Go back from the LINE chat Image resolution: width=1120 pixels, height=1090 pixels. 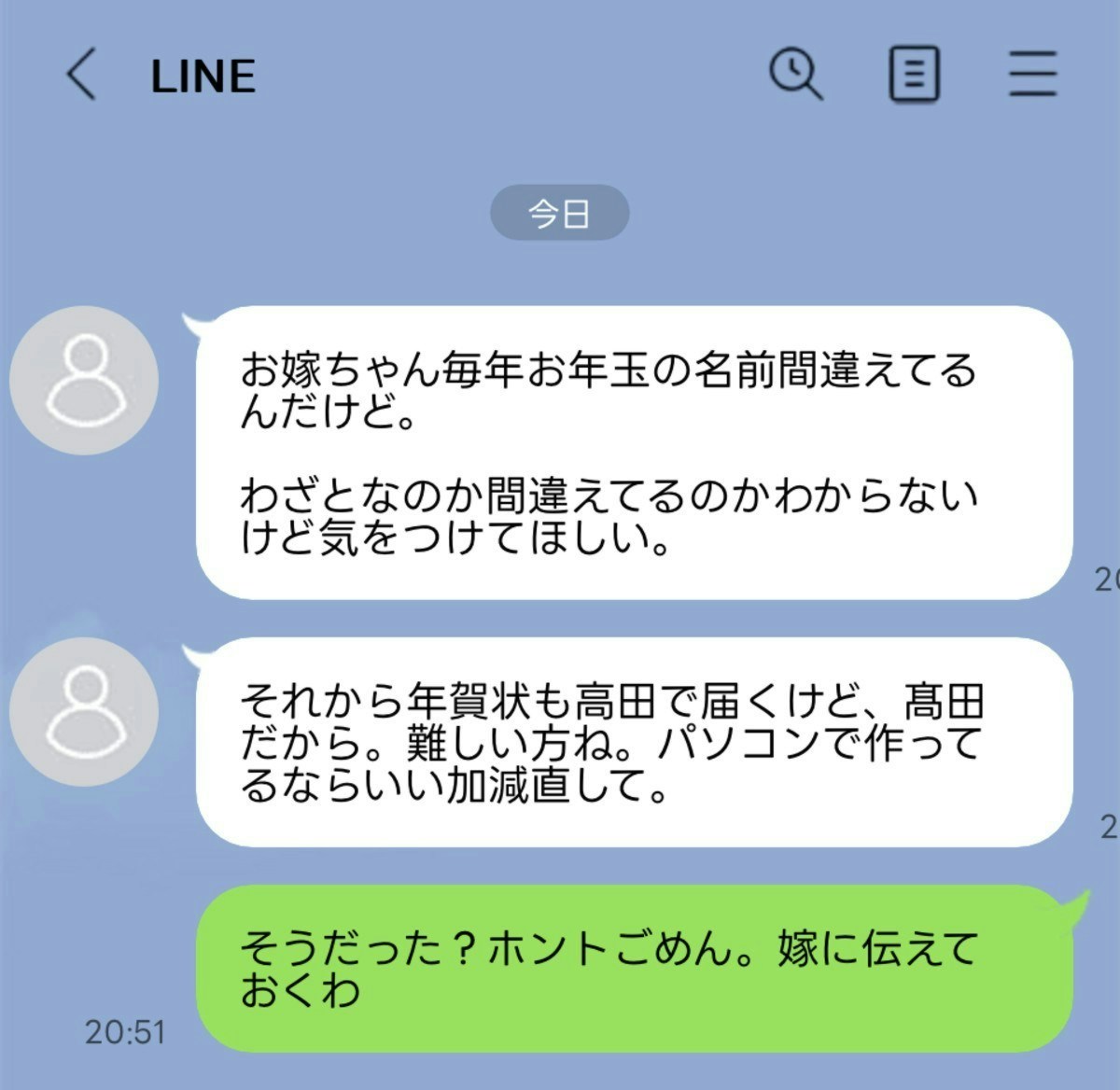pyautogui.click(x=81, y=75)
